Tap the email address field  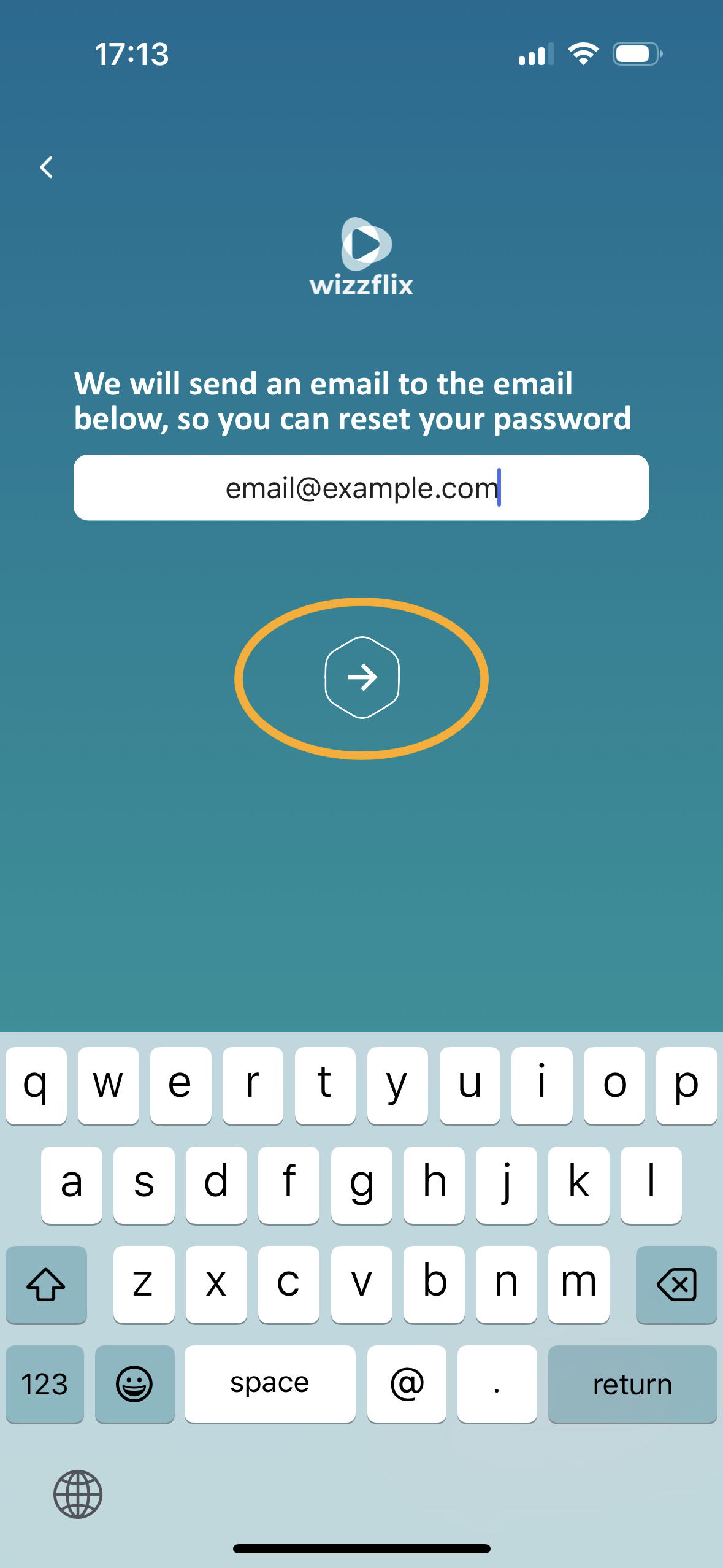361,488
